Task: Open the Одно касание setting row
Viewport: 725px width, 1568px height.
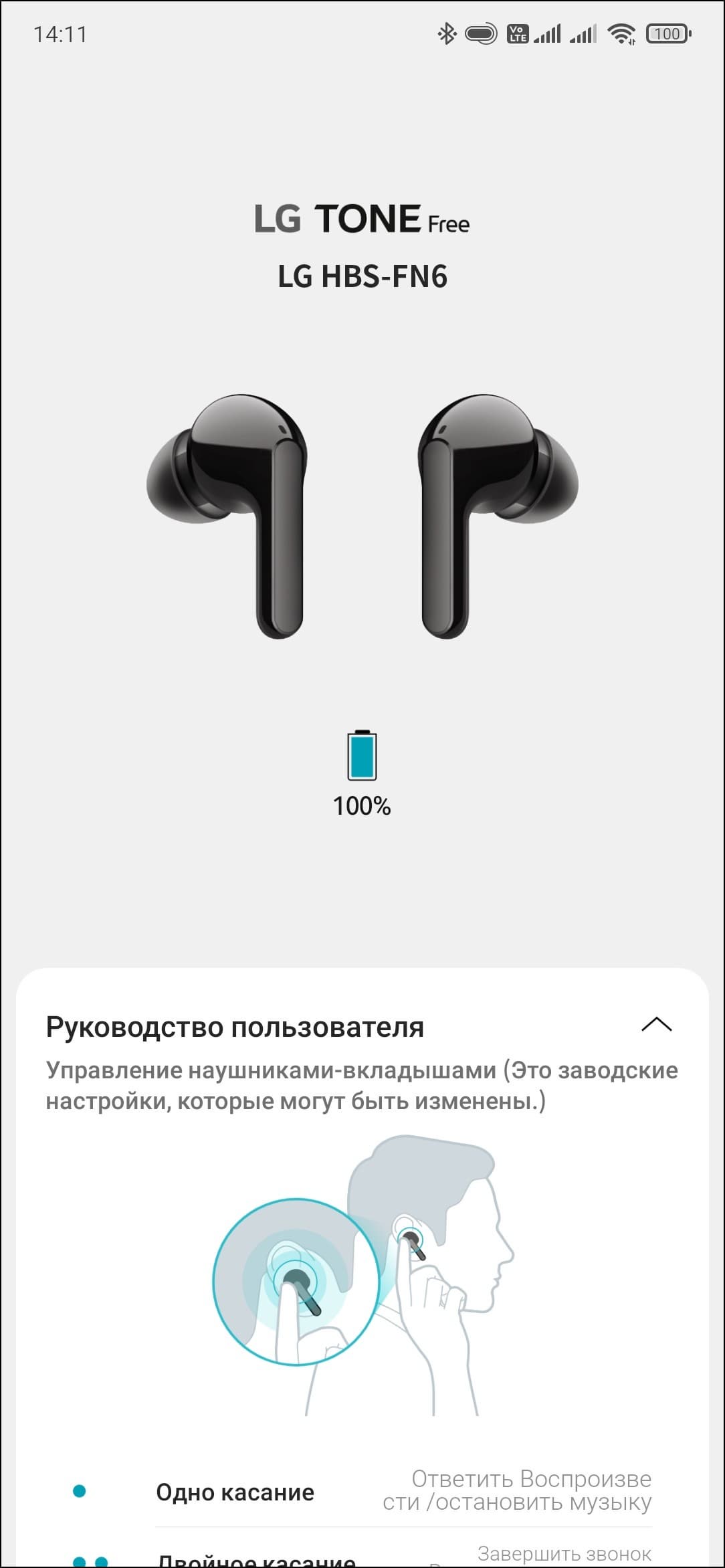Action: [361, 1491]
